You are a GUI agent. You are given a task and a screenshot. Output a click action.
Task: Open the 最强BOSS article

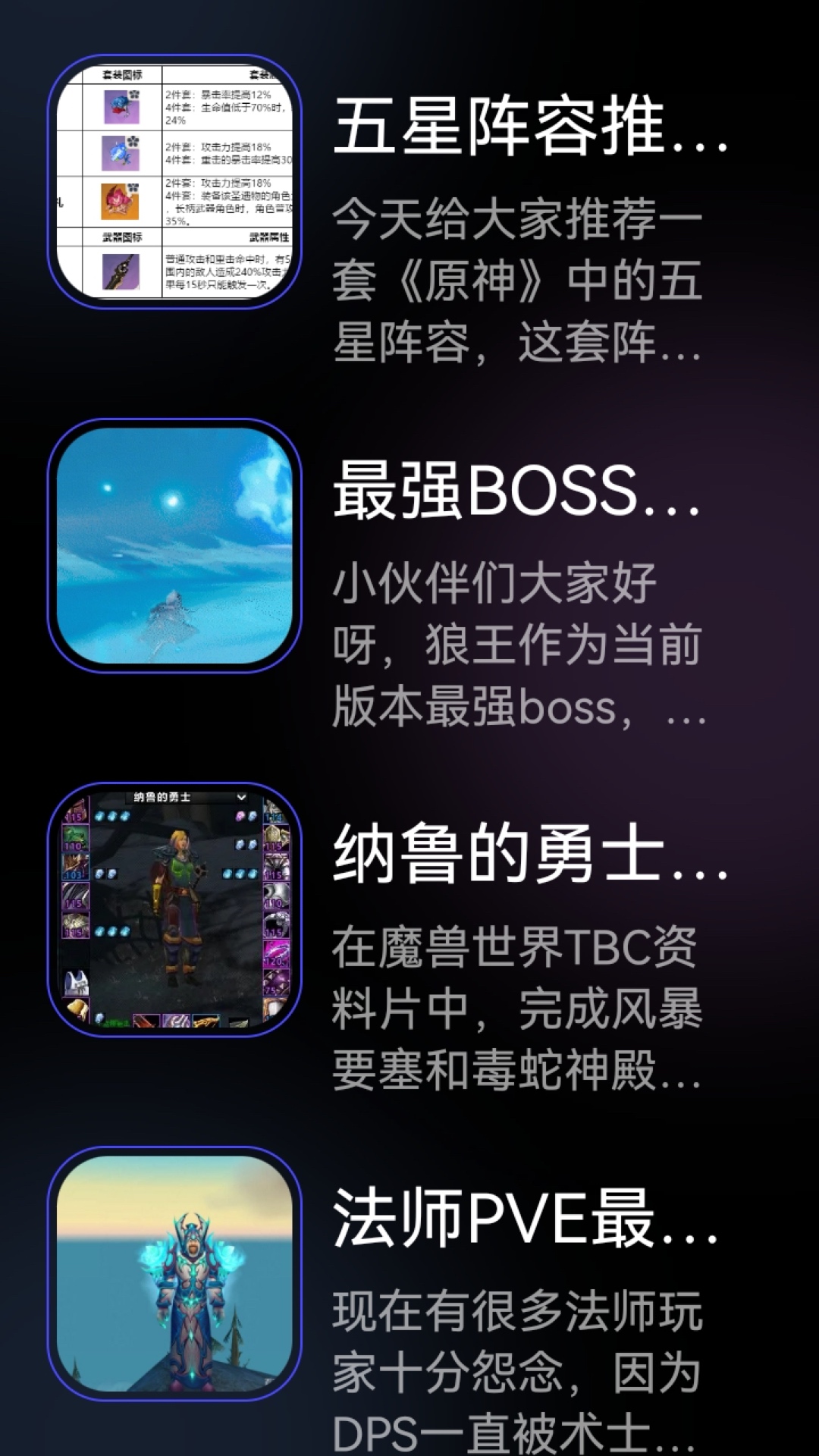click(516, 491)
